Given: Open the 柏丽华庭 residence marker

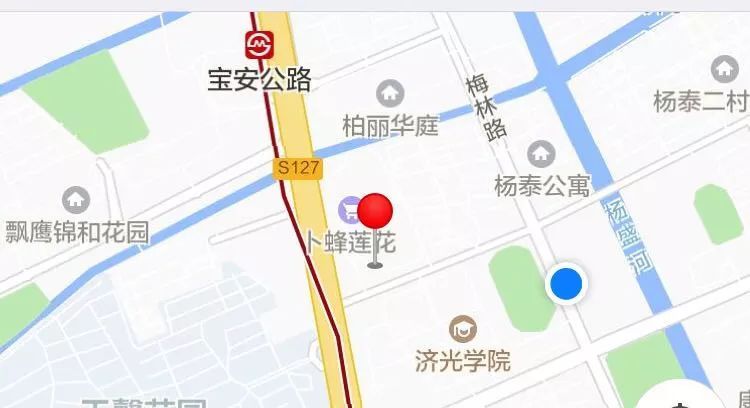Looking at the screenshot, I should 390,94.
